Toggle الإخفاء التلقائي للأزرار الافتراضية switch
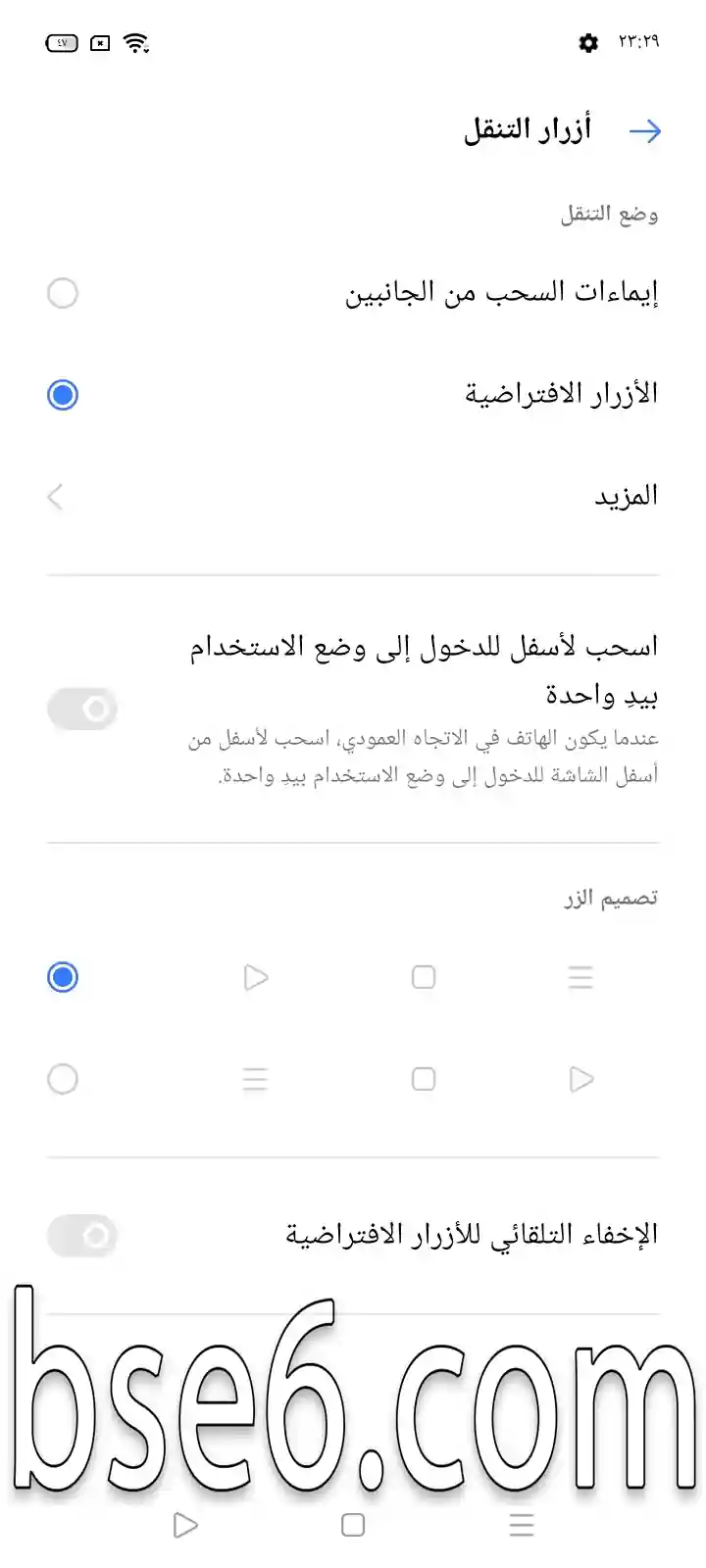The image size is (706, 1568). [82, 1236]
